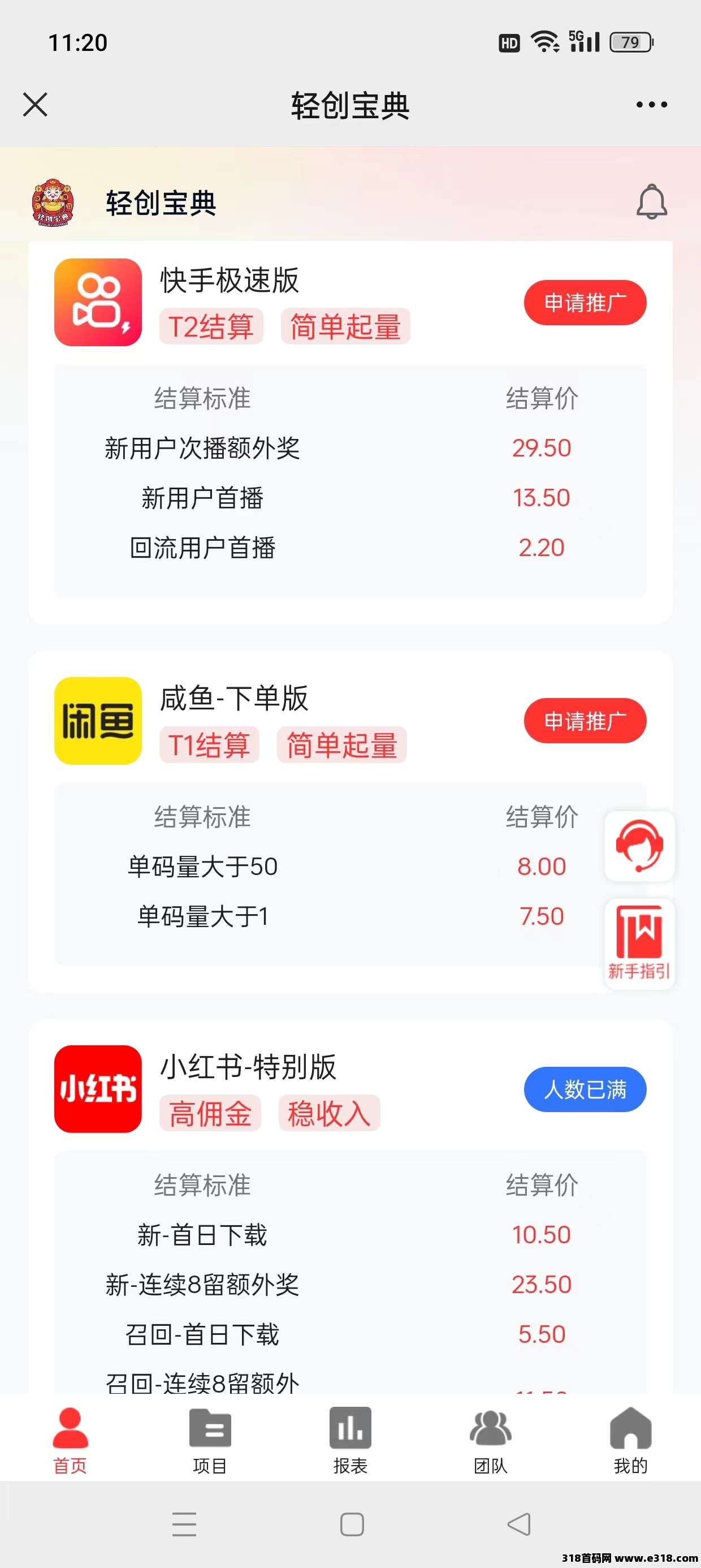
Task: Tap 申请推广 for 咸鱼-下单版
Action: (x=585, y=721)
